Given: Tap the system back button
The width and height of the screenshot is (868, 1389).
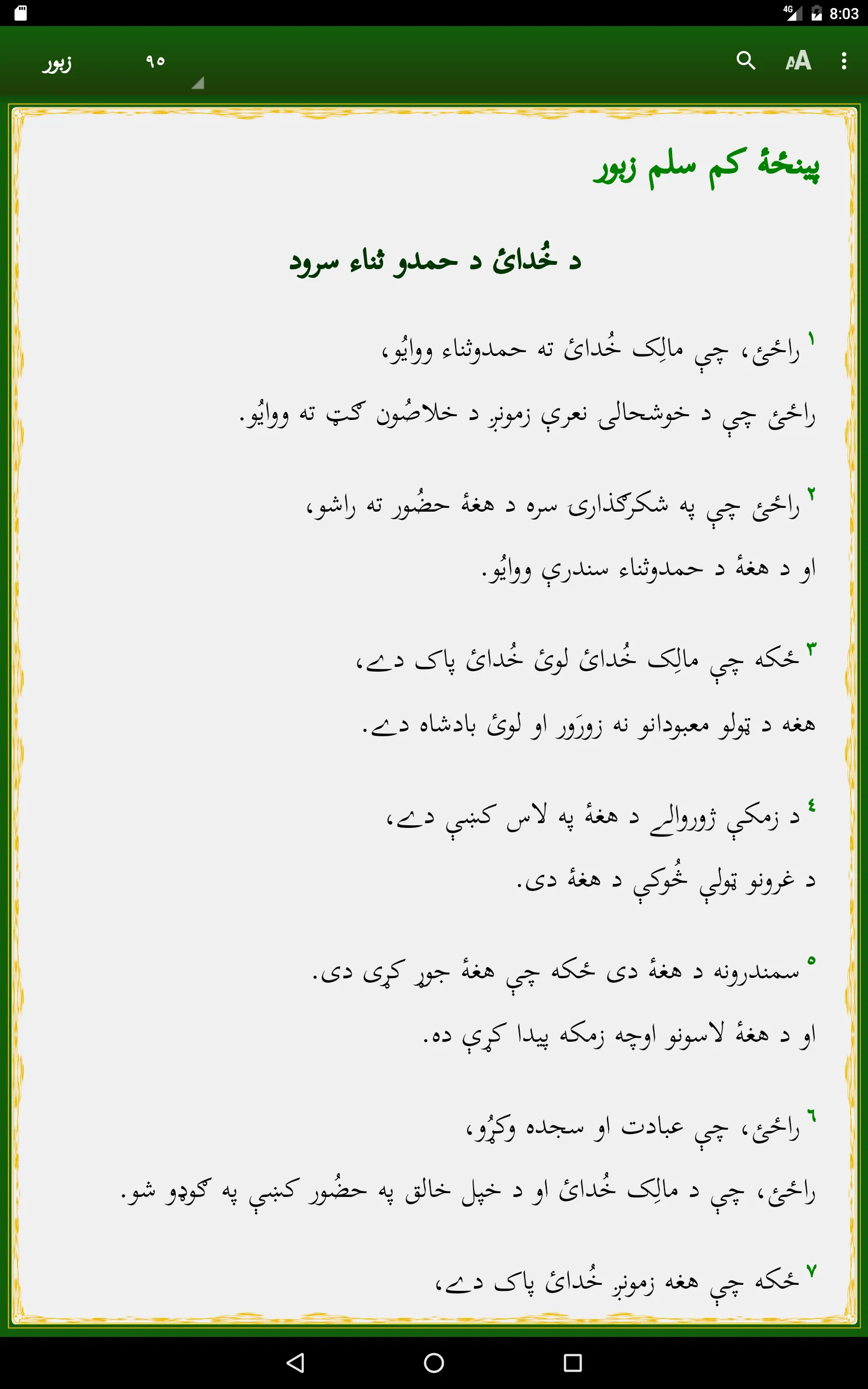Looking at the screenshot, I should [295, 1362].
